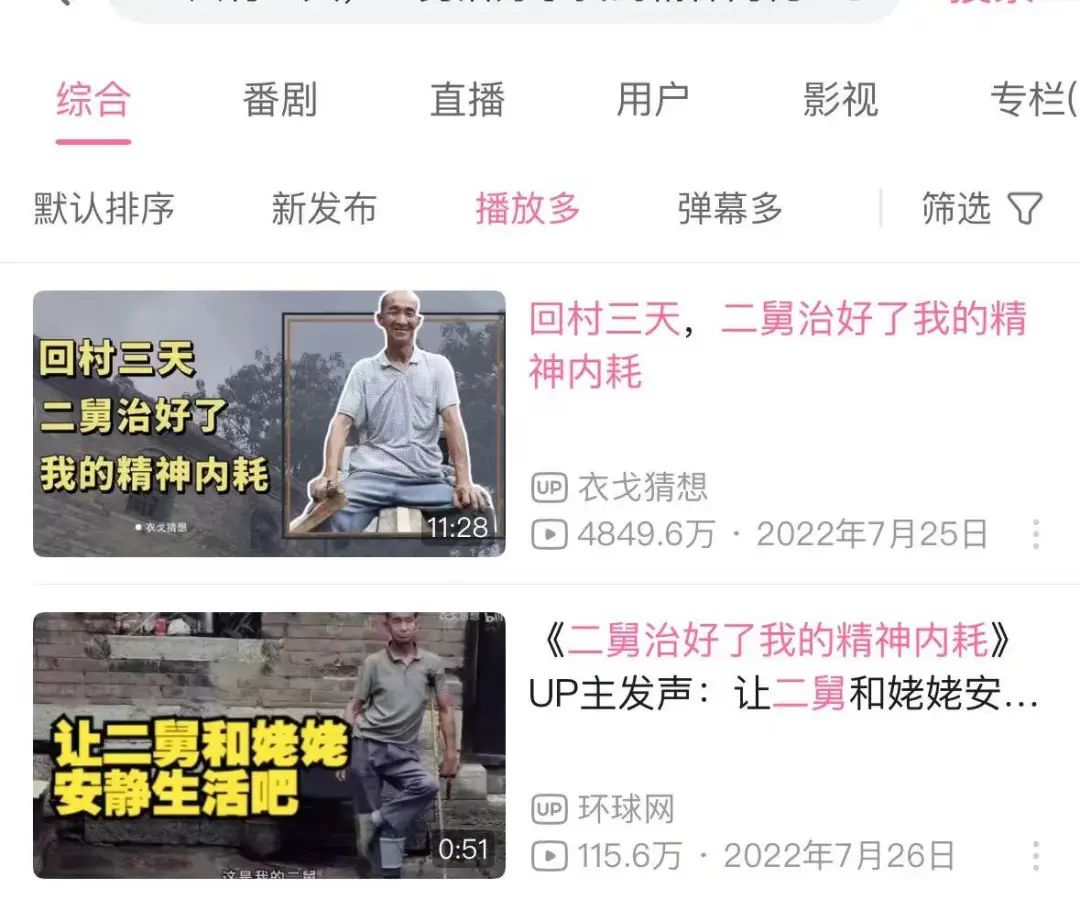Switch to the 直播 tab
This screenshot has width=1080, height=899.
pos(467,101)
